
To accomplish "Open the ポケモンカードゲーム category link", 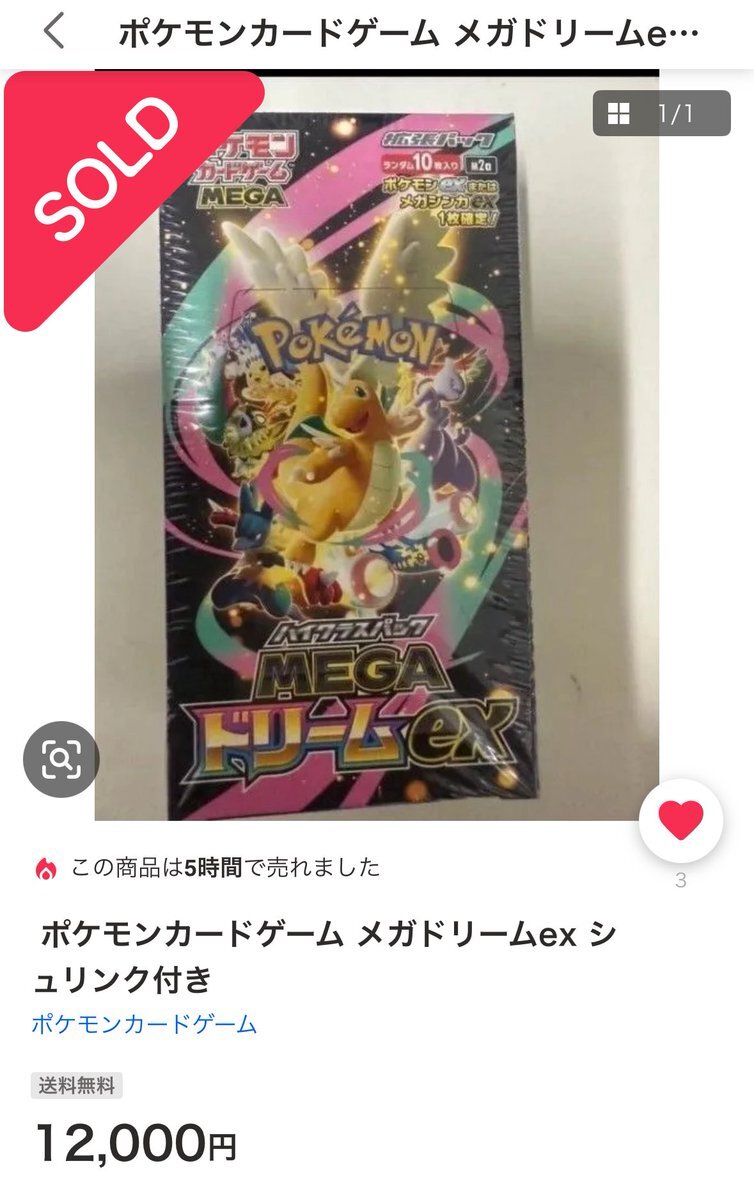I will tap(145, 1024).
